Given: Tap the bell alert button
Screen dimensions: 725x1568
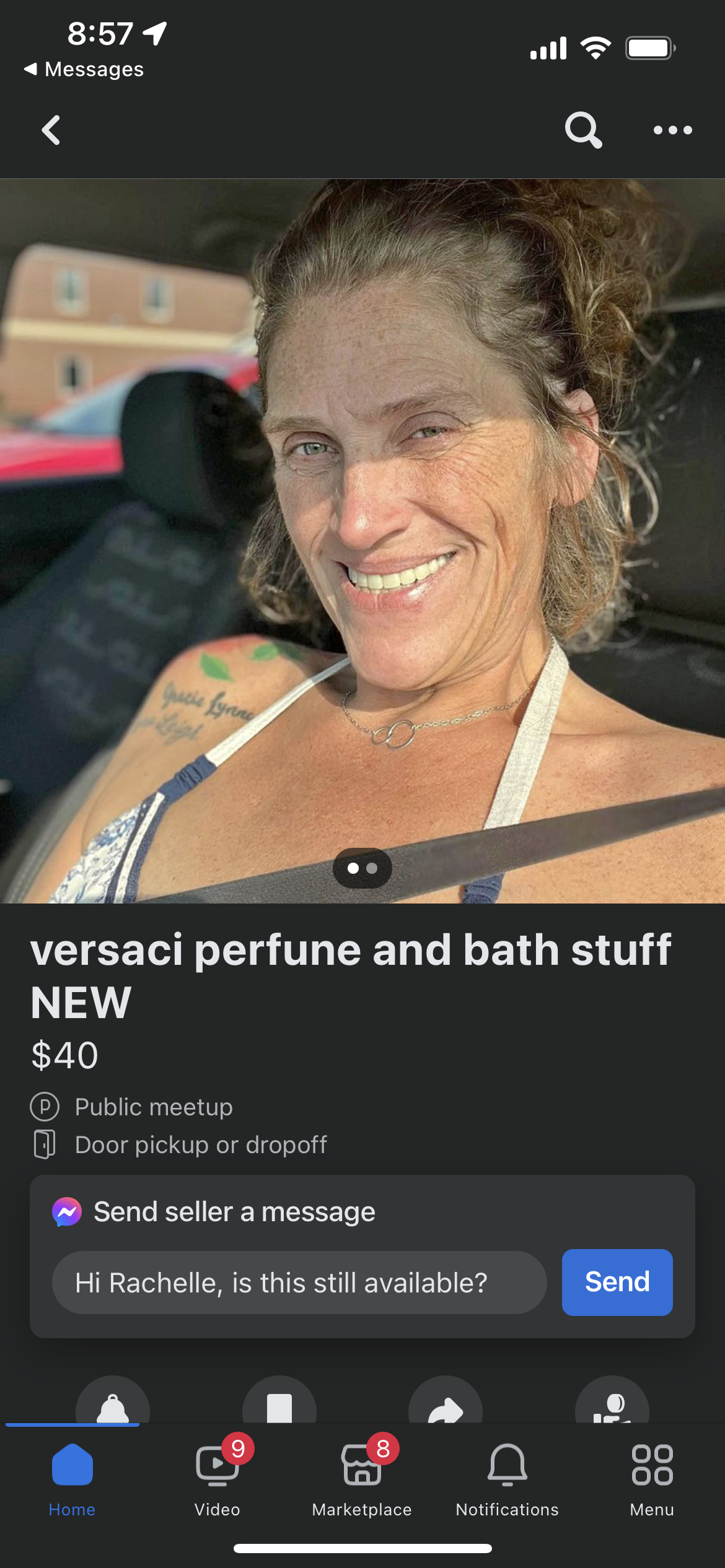Looking at the screenshot, I should pos(113,1401).
